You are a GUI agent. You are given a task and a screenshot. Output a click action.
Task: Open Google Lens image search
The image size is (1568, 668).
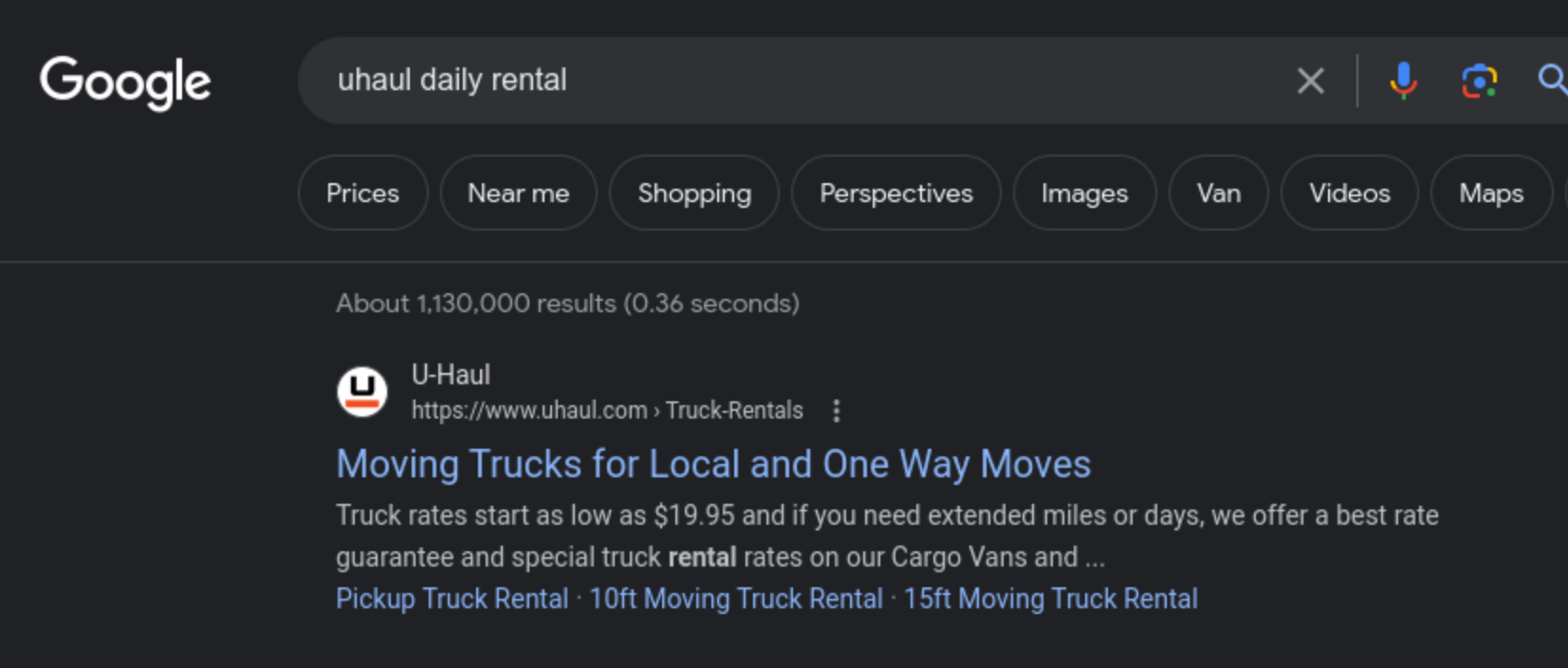pos(1479,81)
